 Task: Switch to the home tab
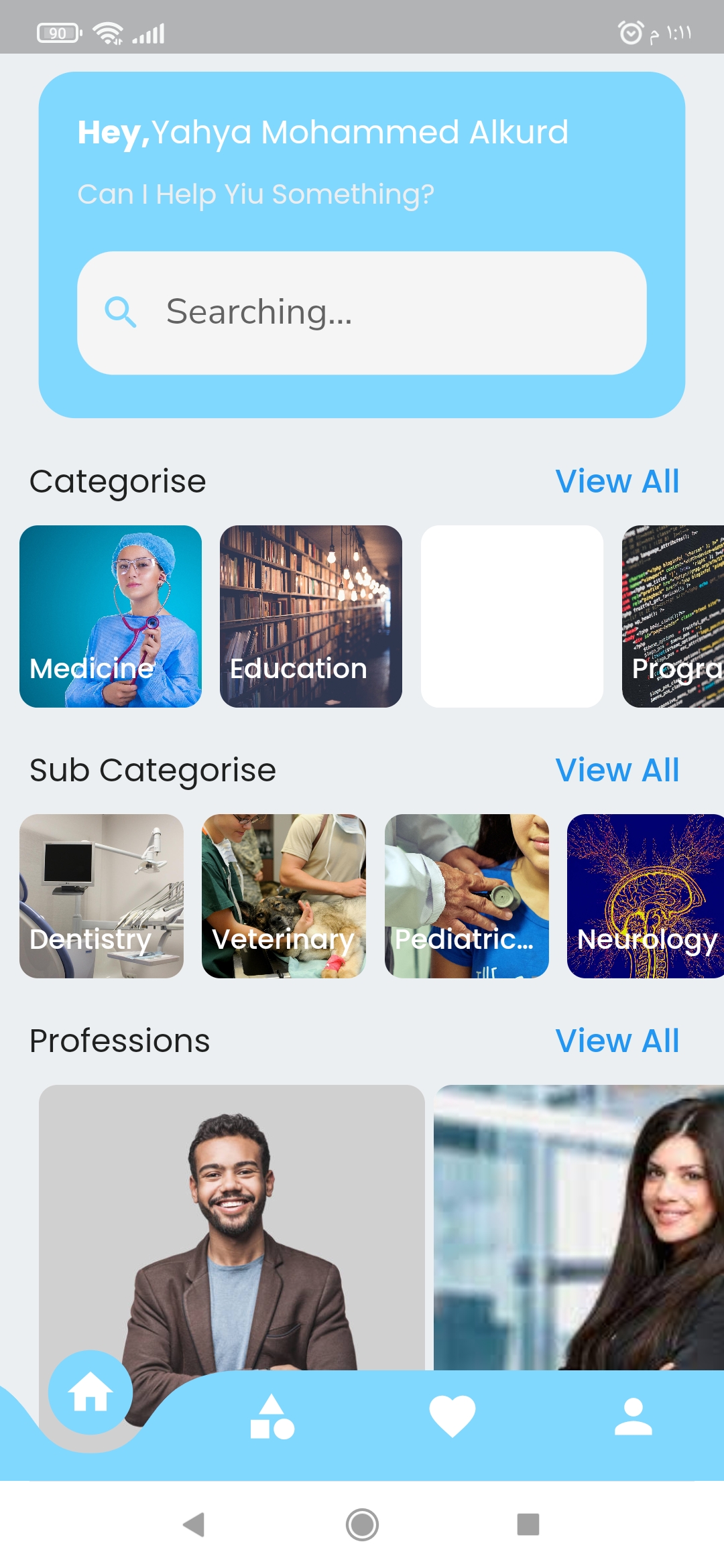click(90, 1392)
